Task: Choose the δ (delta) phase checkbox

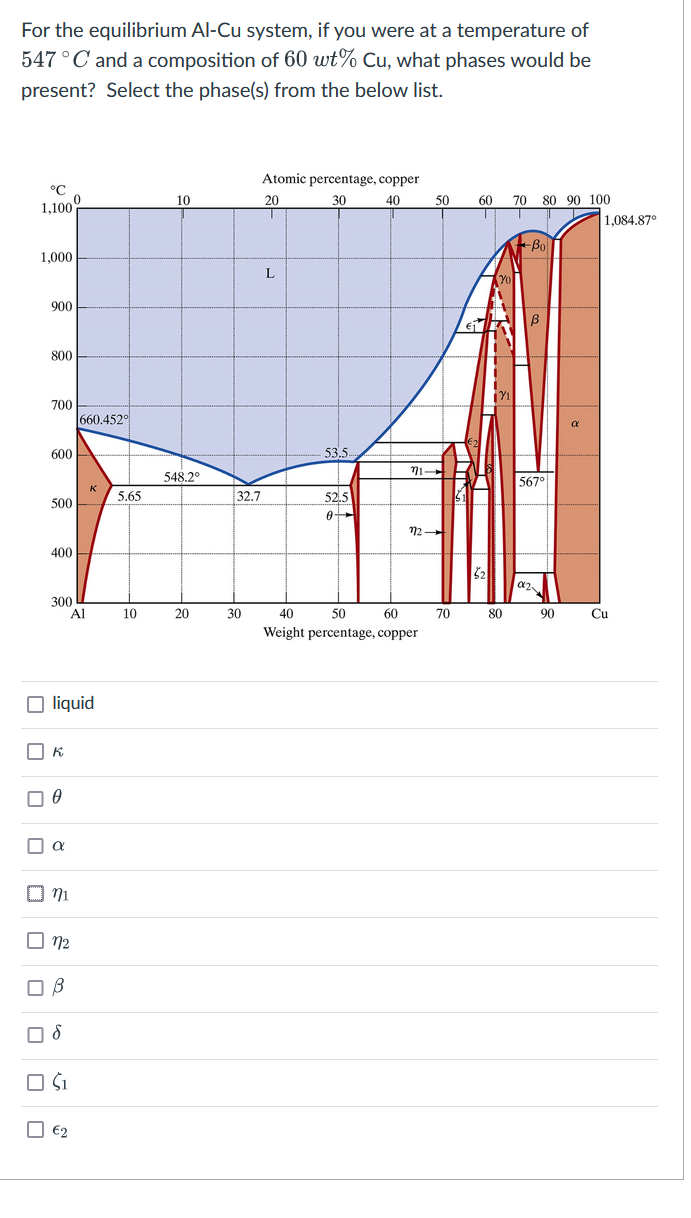Action: (36, 1035)
